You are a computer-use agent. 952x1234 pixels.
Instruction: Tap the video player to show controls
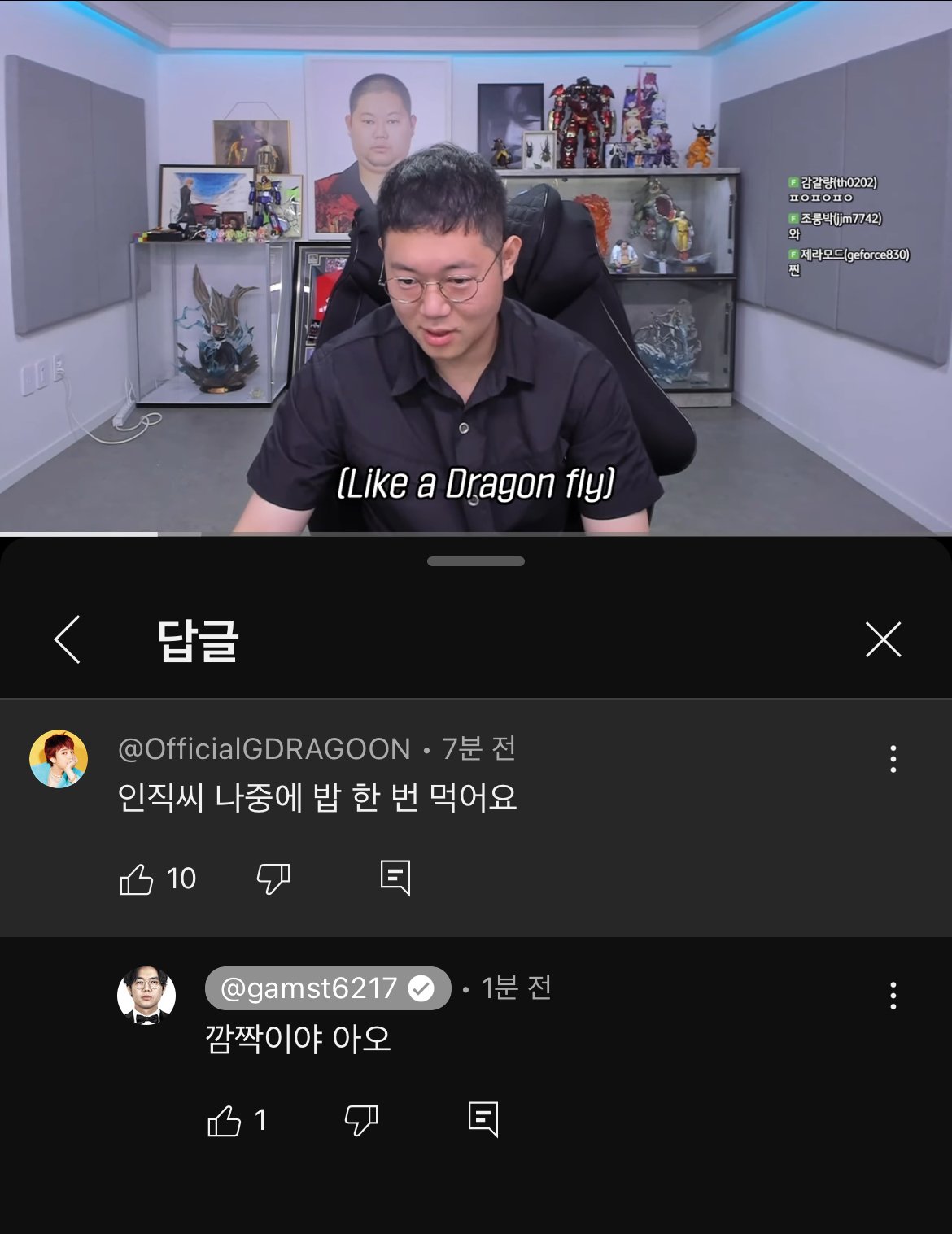476,285
